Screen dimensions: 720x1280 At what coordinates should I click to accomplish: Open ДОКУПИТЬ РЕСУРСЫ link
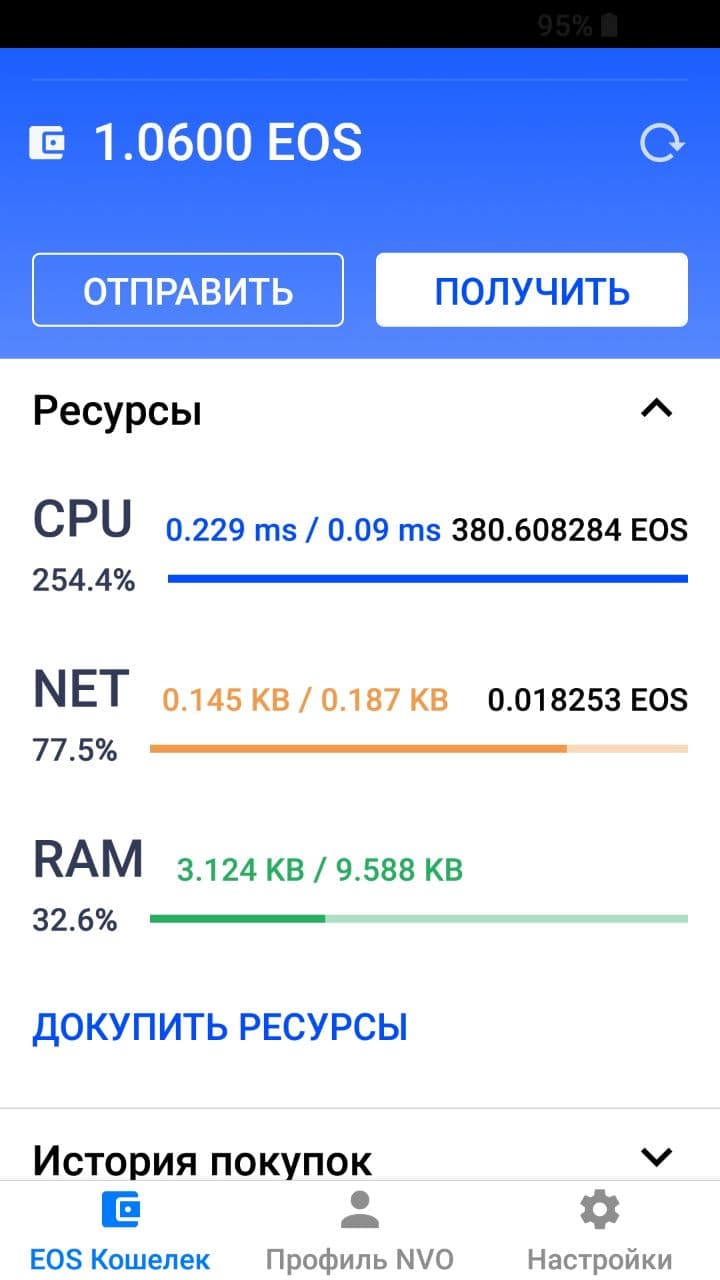click(x=220, y=1027)
